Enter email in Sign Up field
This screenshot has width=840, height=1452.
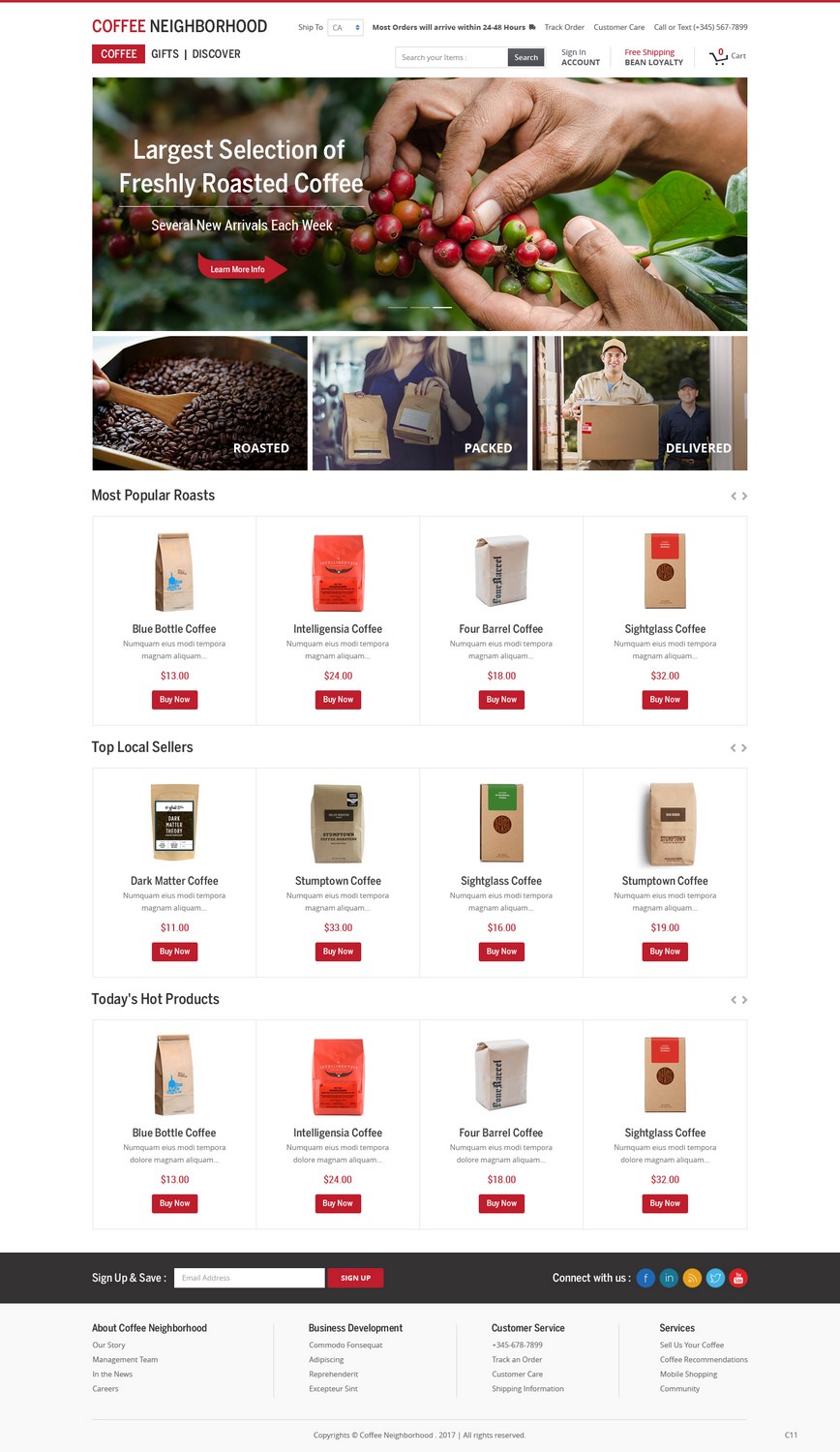249,1278
